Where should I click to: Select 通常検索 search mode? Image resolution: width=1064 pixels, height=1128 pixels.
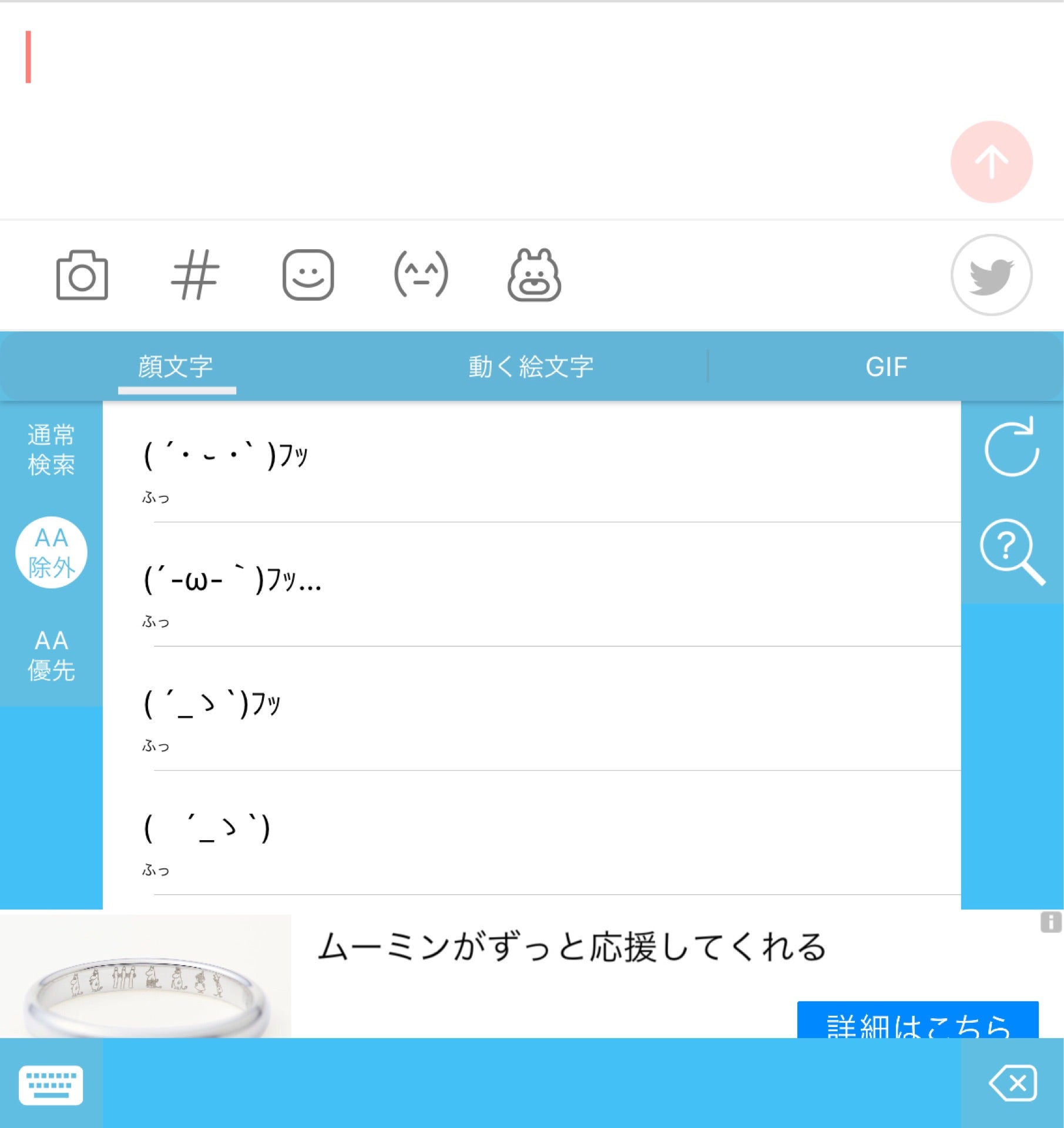tap(50, 449)
